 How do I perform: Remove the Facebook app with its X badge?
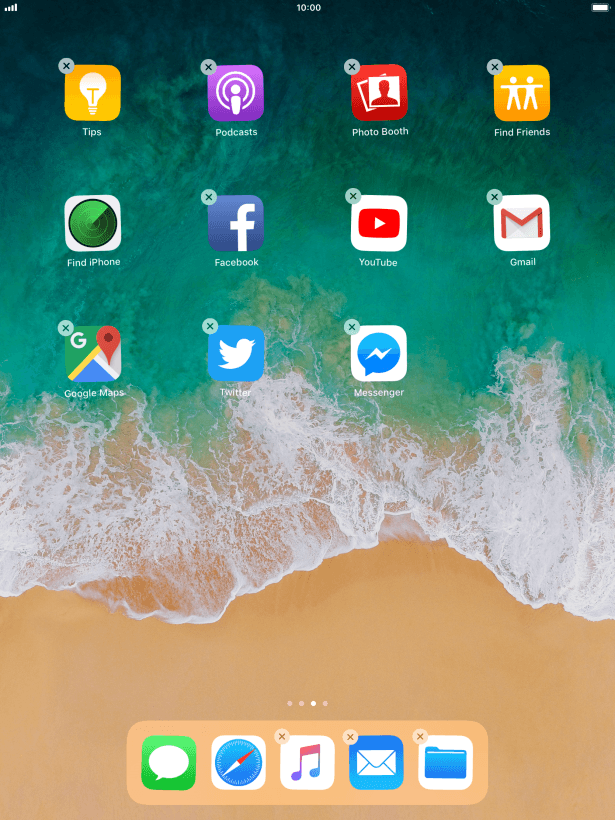pos(208,197)
